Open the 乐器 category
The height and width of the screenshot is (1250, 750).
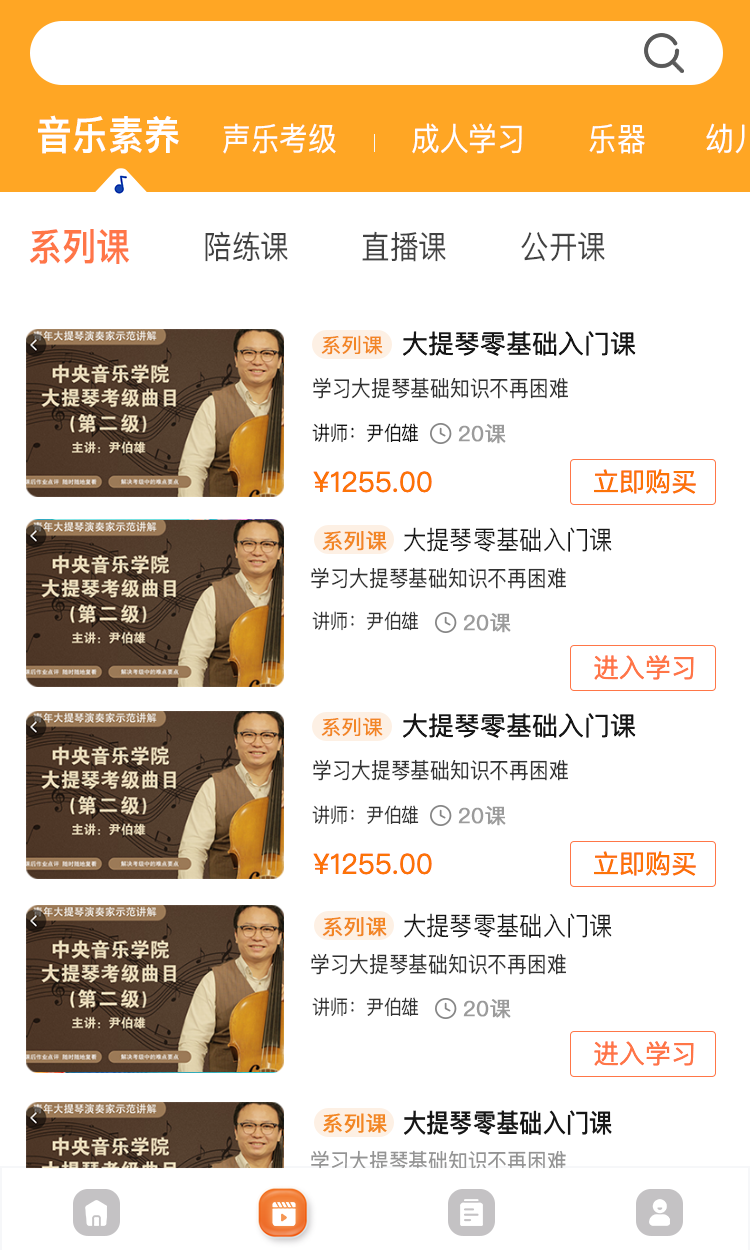616,139
